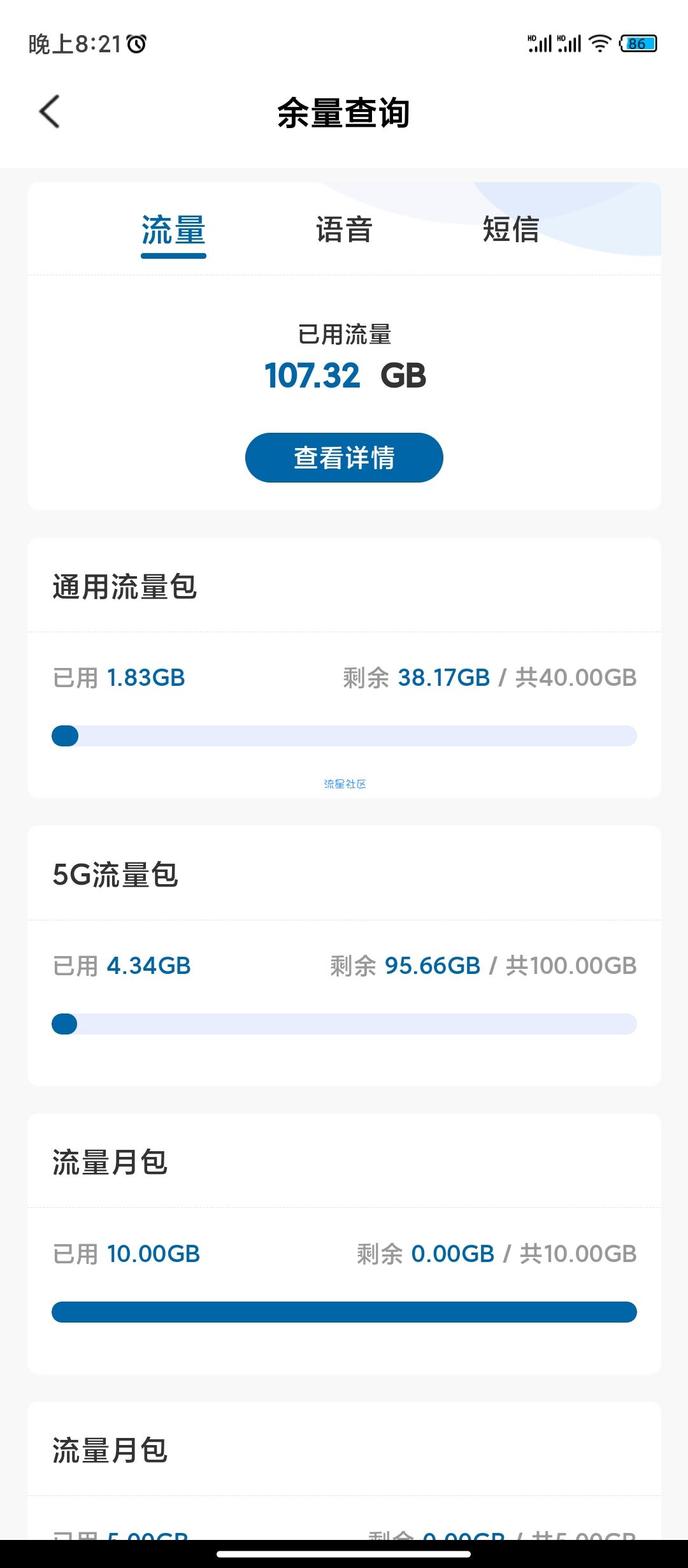Switch to the 短信 tab
The image size is (688, 1568).
(x=511, y=229)
